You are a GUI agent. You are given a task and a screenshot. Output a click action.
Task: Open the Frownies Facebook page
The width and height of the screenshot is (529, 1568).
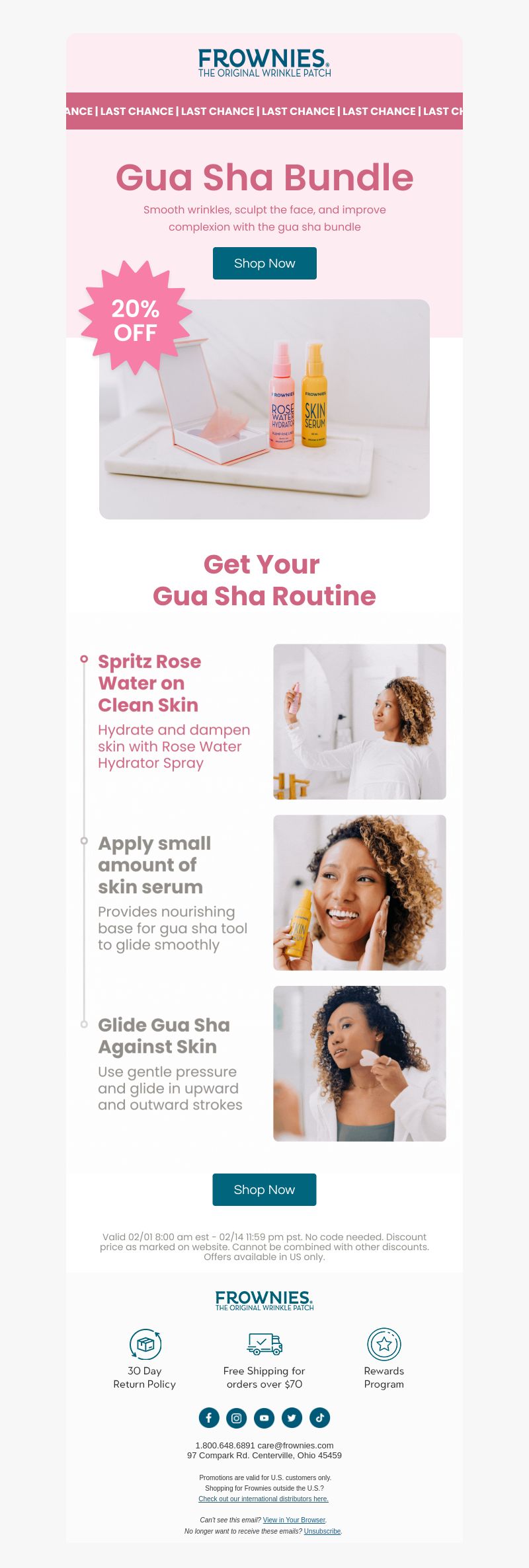(x=209, y=1417)
